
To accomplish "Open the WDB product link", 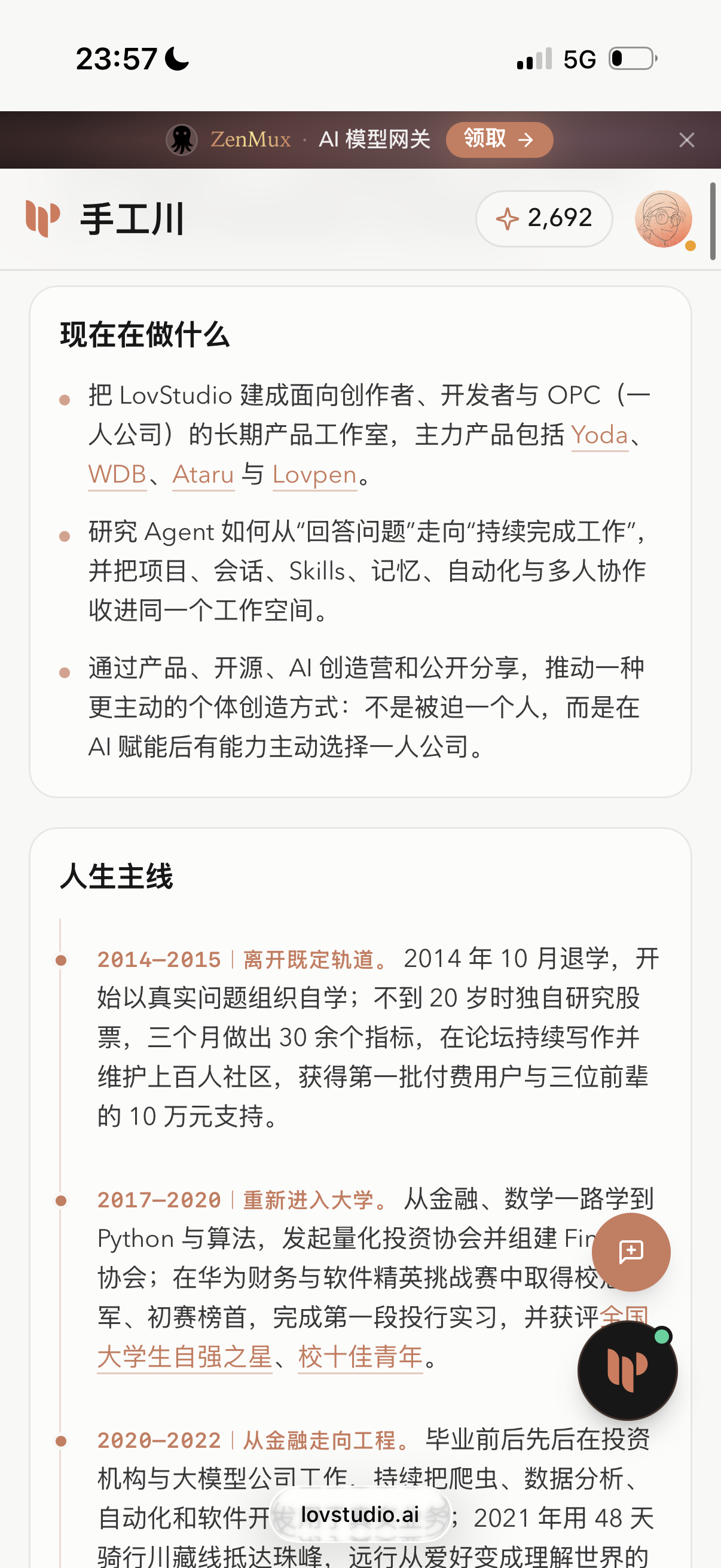I will click(117, 475).
